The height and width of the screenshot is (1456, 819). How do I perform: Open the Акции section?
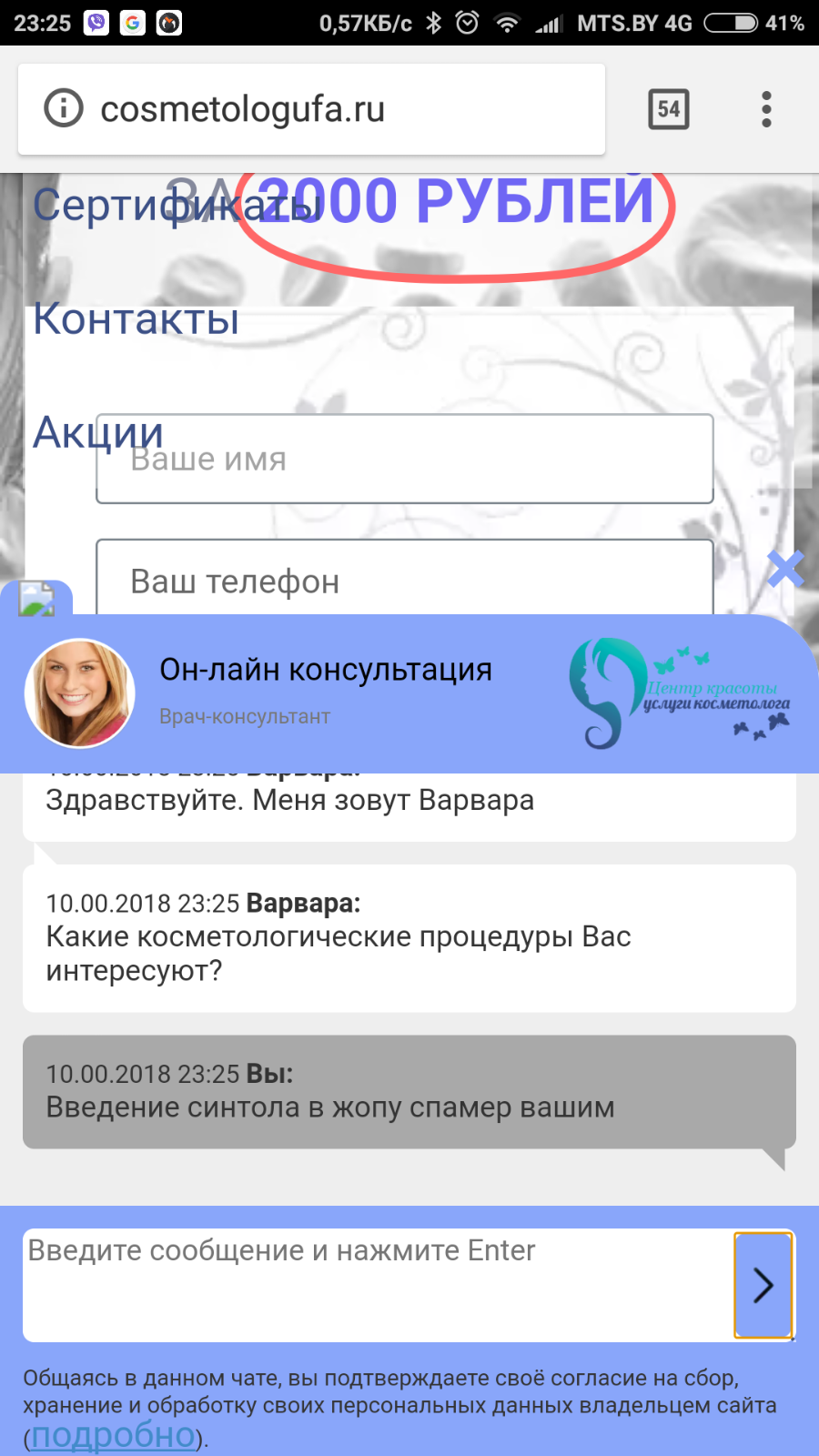click(x=98, y=432)
